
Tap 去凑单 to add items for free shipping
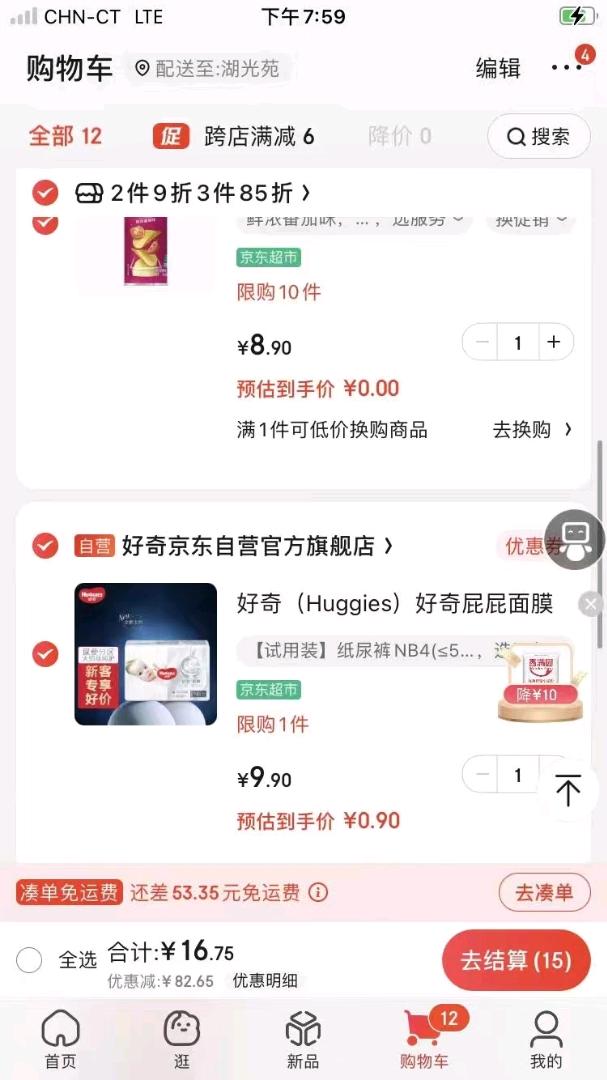[543, 893]
